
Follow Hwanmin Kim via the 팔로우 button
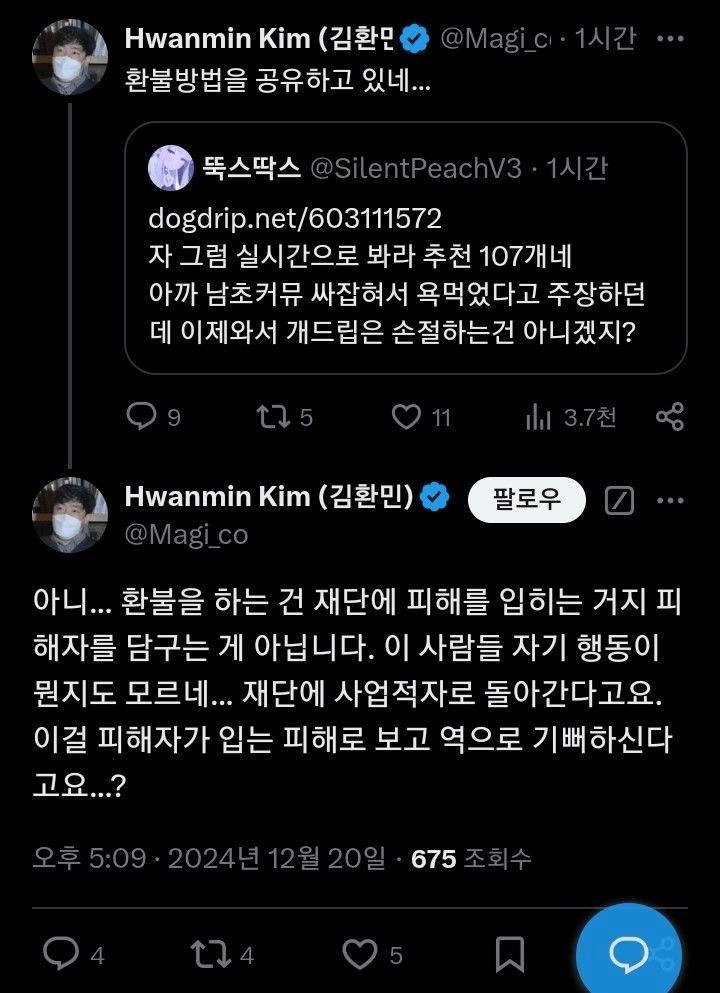click(527, 501)
